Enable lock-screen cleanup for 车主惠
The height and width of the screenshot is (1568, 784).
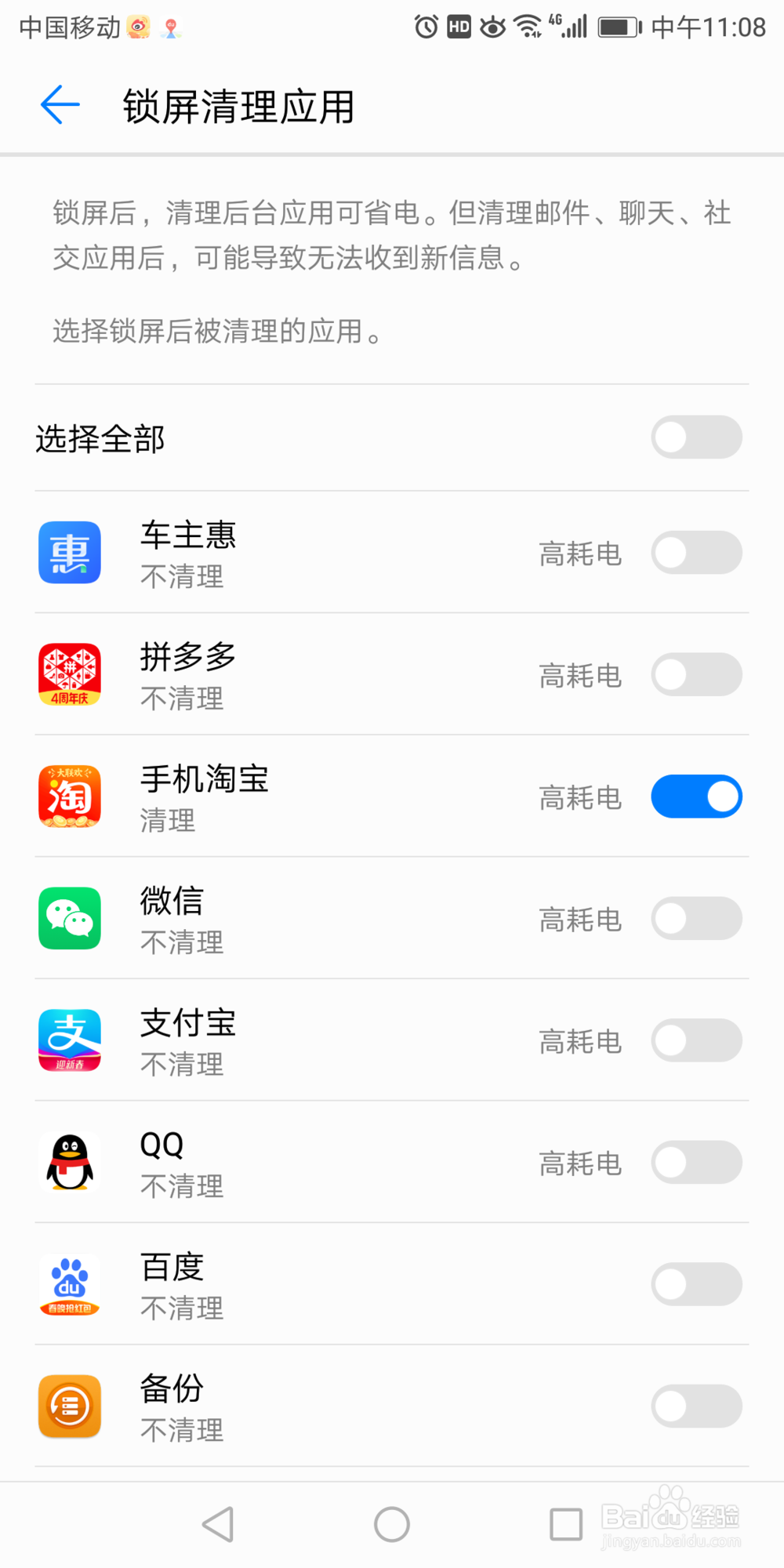pyautogui.click(x=696, y=553)
